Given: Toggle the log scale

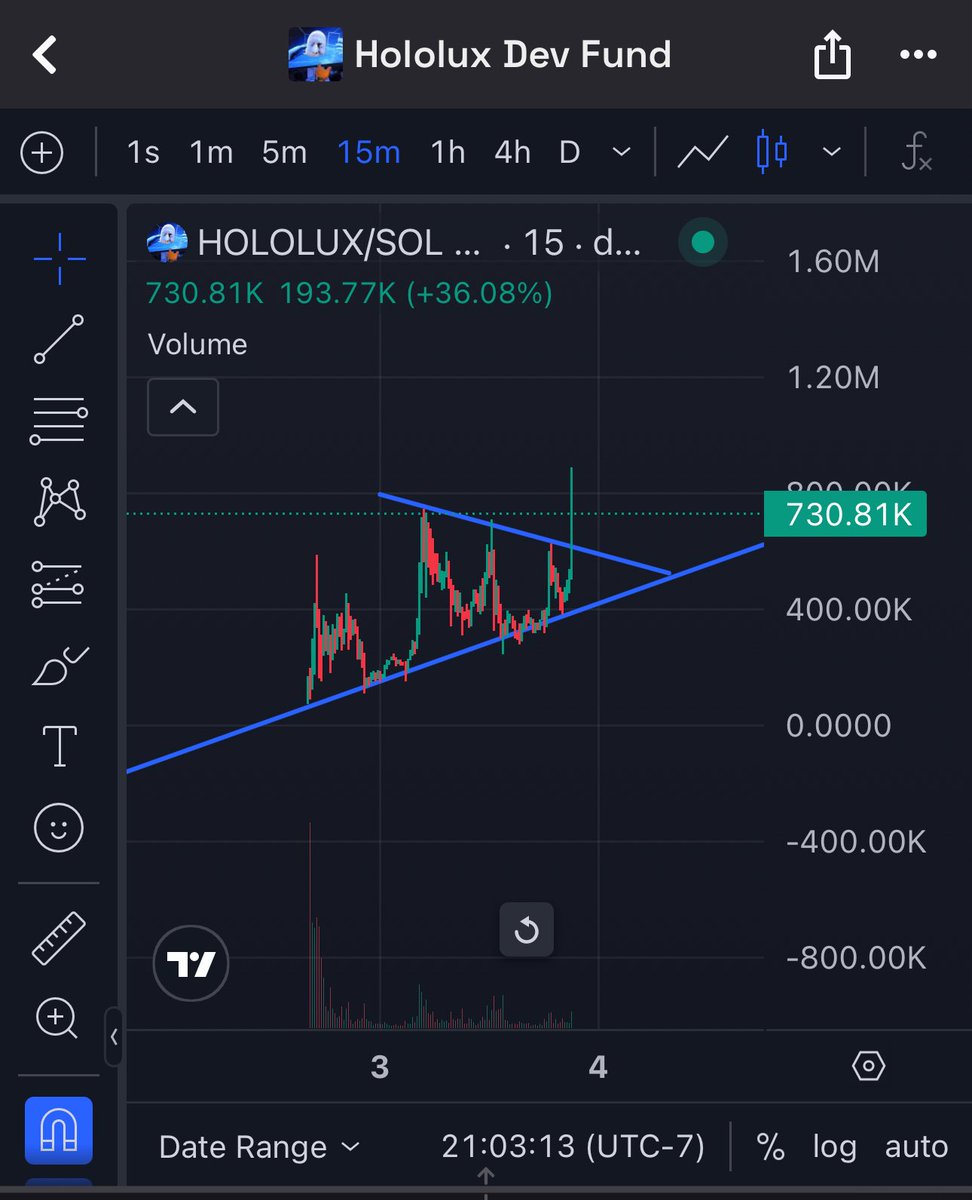Looking at the screenshot, I should coord(833,1147).
